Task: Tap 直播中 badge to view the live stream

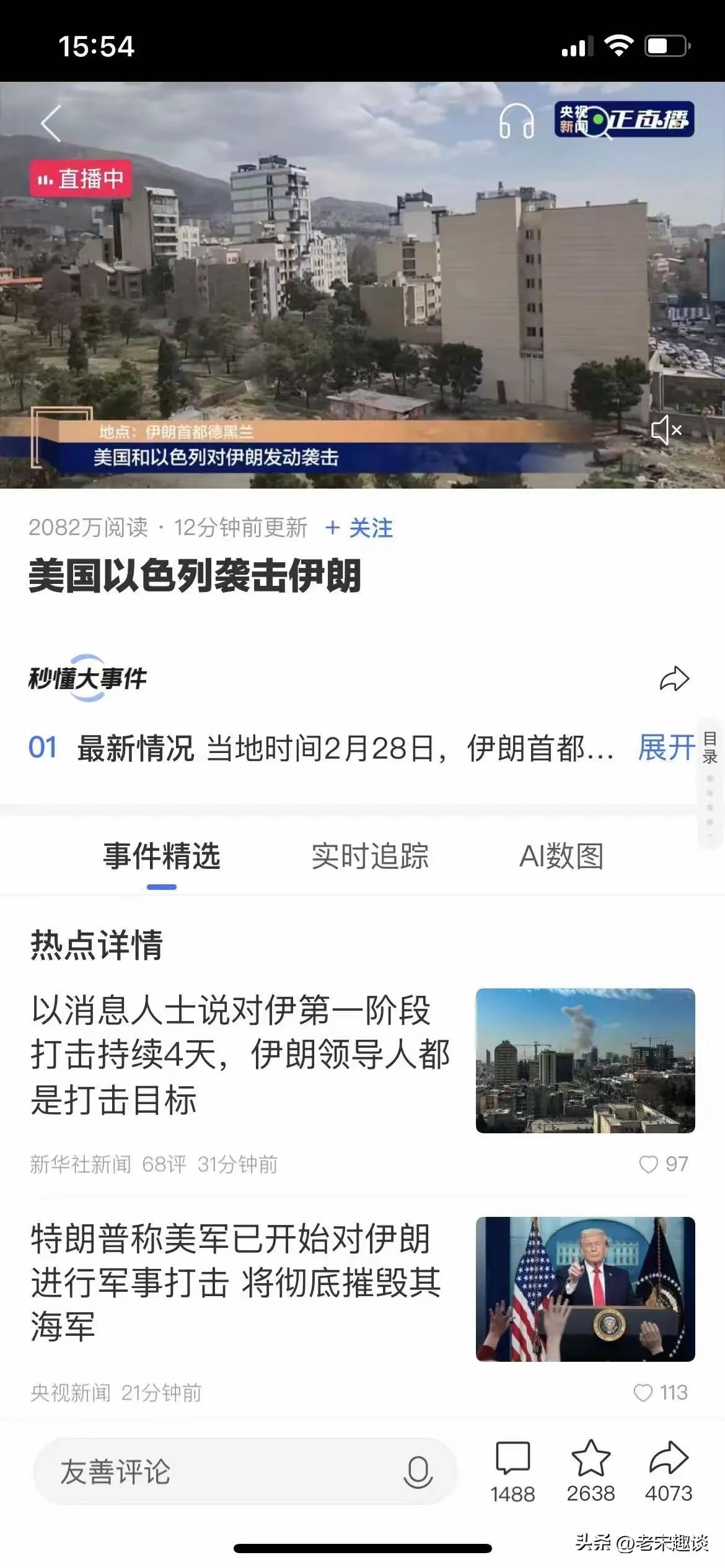Action: (x=81, y=178)
